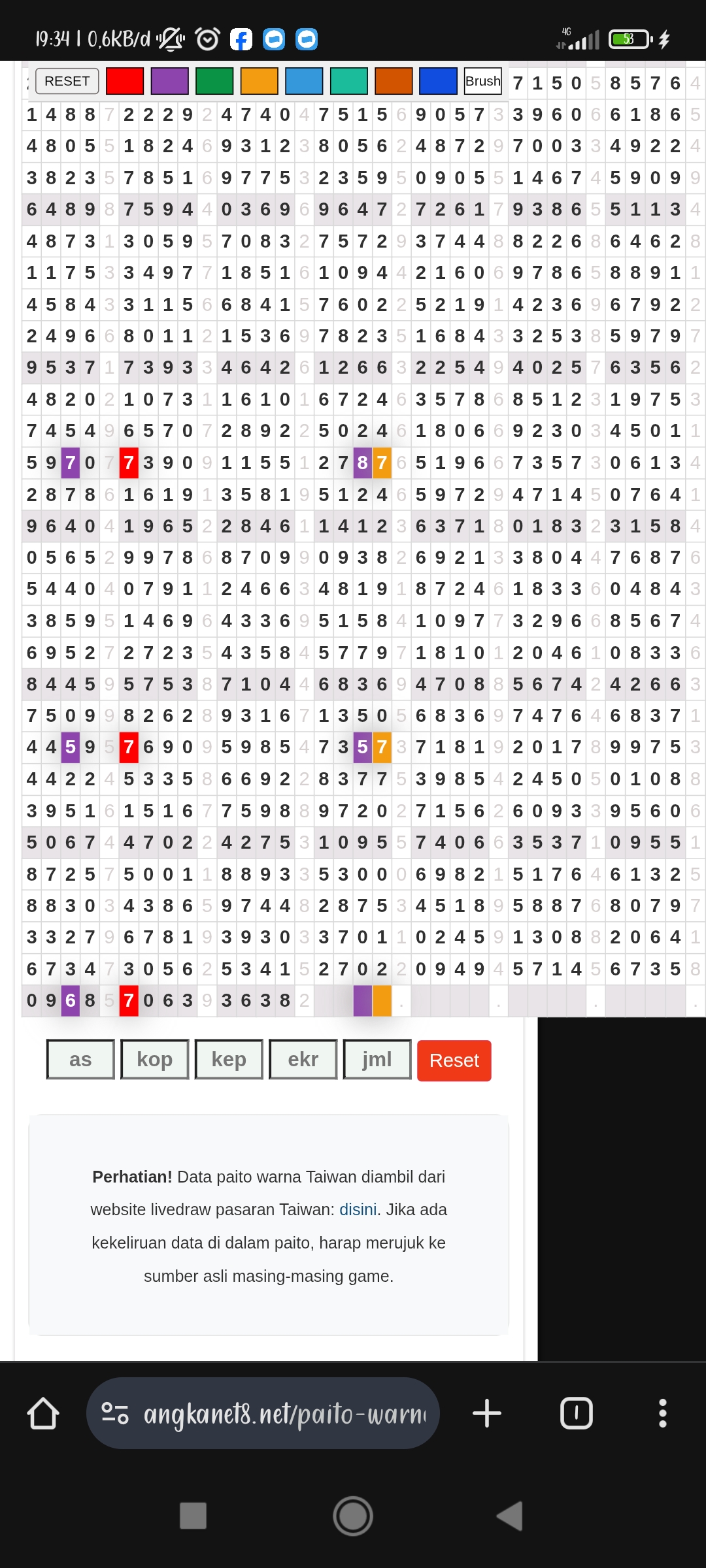
Task: Tap the kep input box
Action: (x=229, y=1060)
